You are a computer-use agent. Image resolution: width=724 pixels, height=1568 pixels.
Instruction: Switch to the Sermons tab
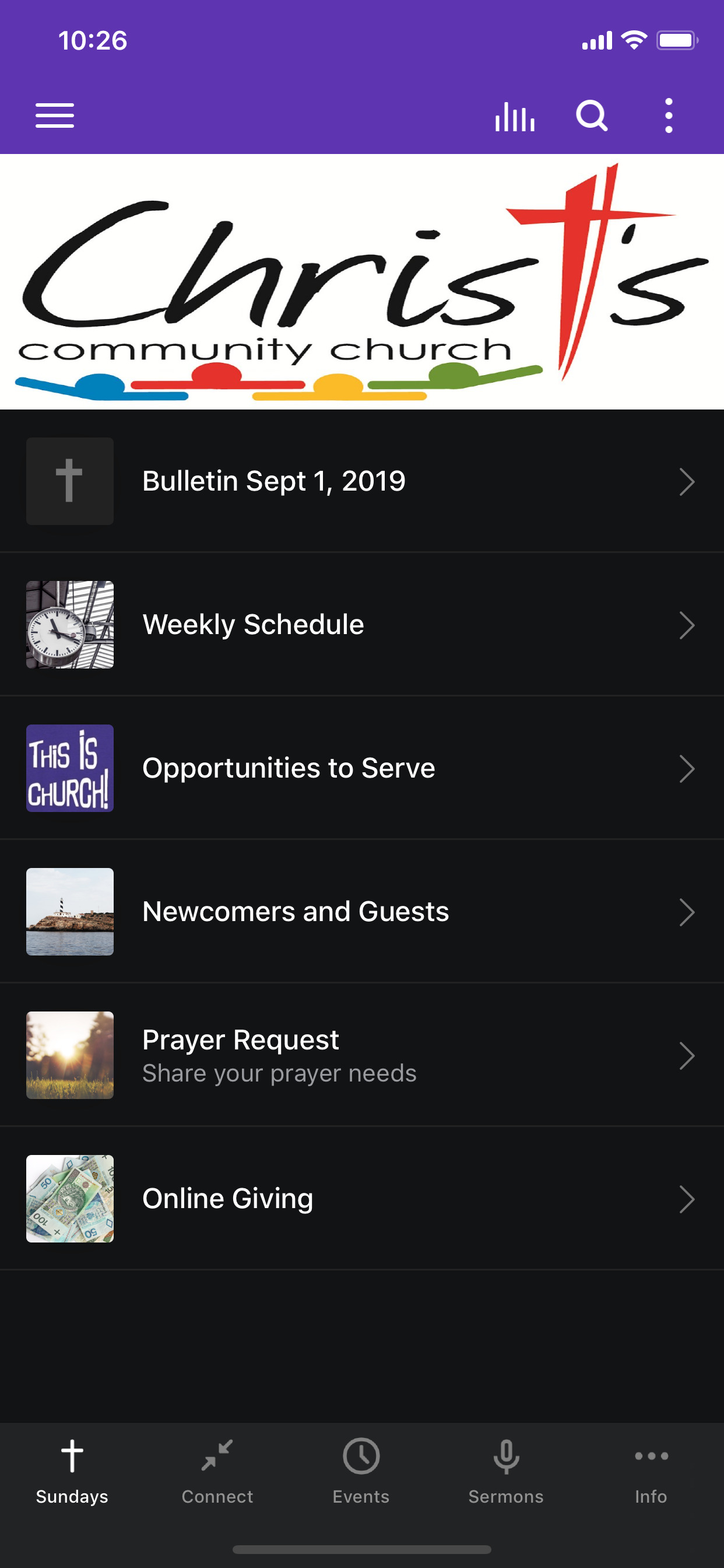tap(506, 1471)
